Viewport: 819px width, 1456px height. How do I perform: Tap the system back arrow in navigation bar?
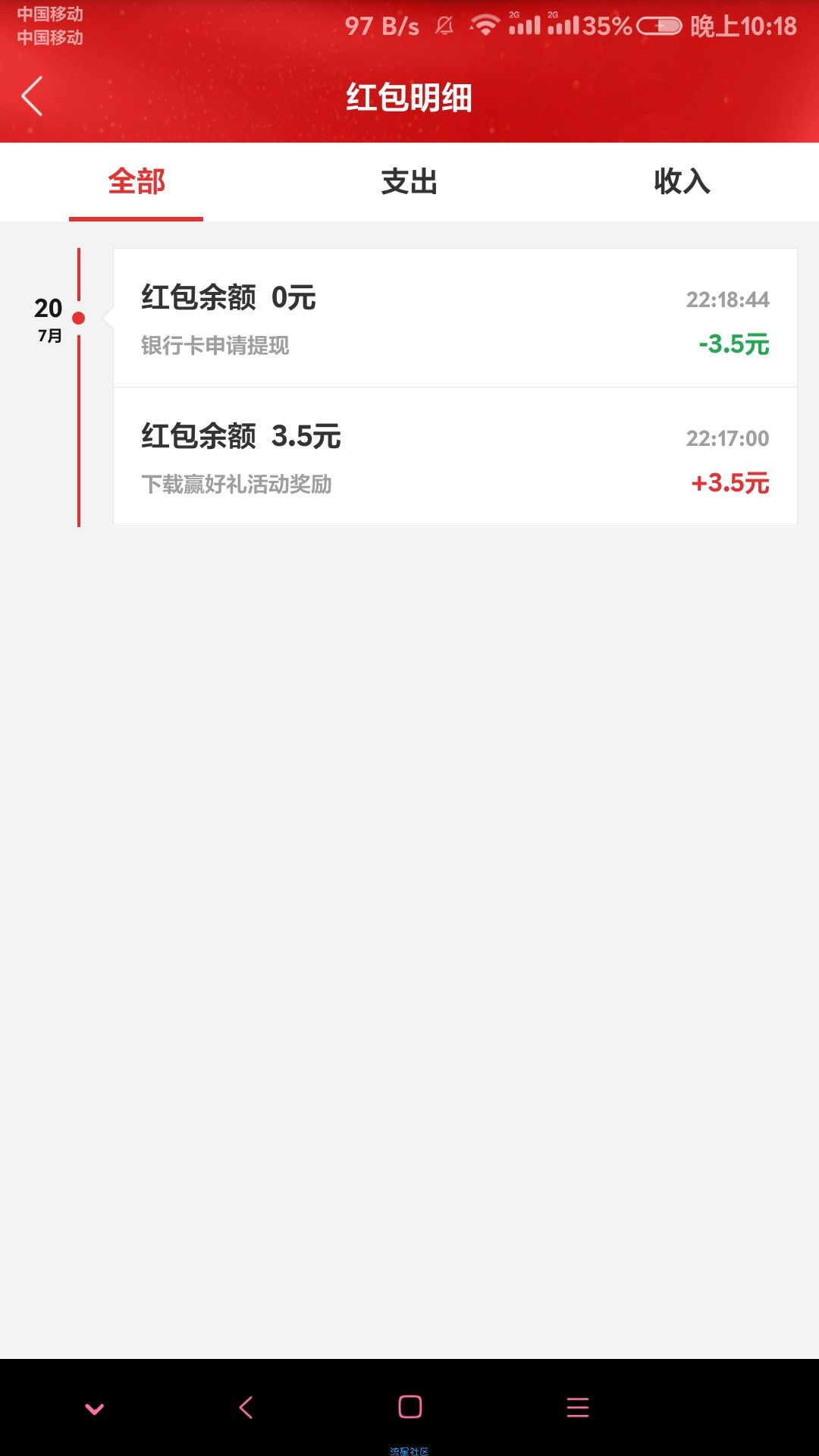[x=246, y=1407]
